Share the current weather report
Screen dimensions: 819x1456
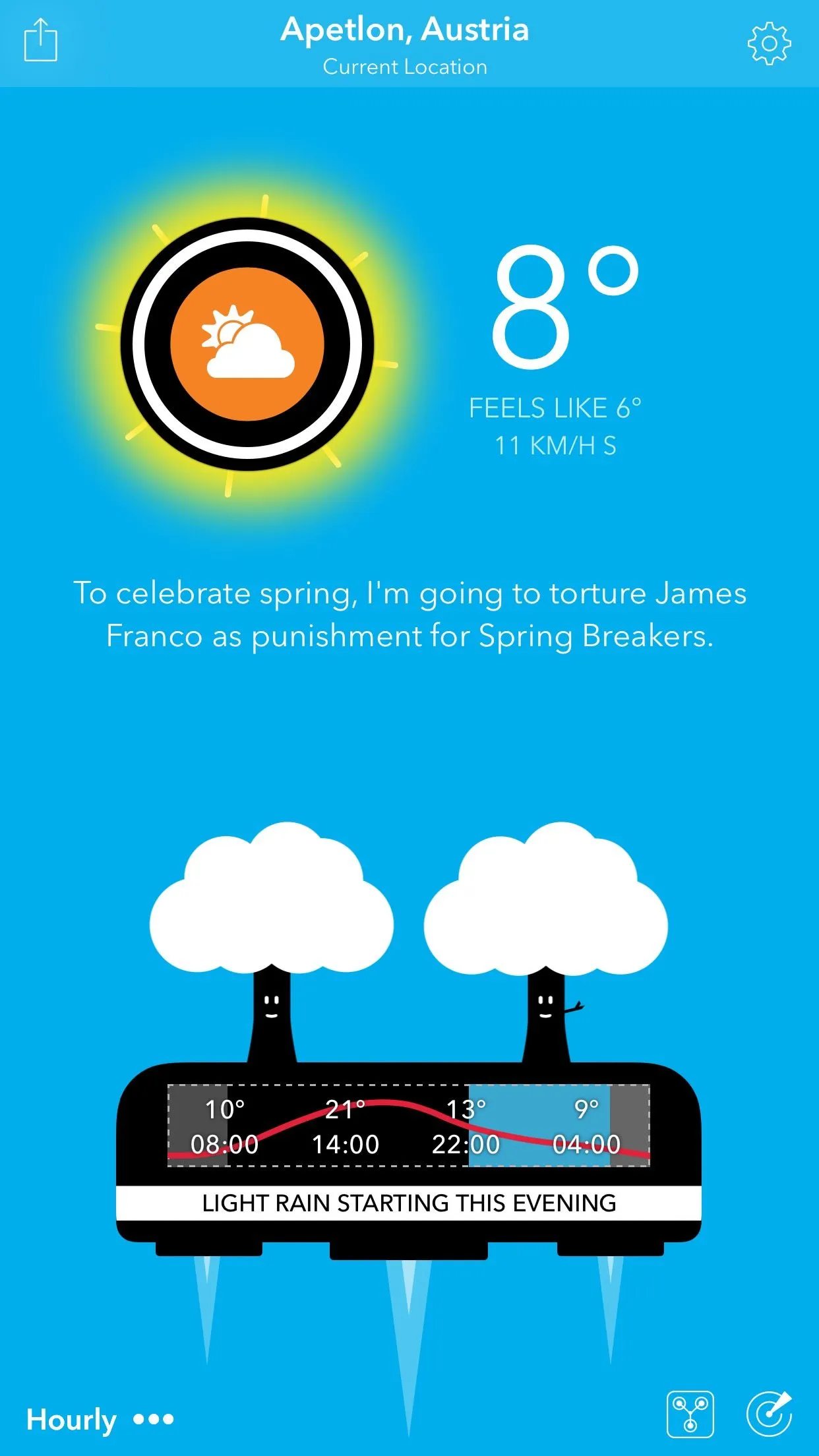(41, 41)
